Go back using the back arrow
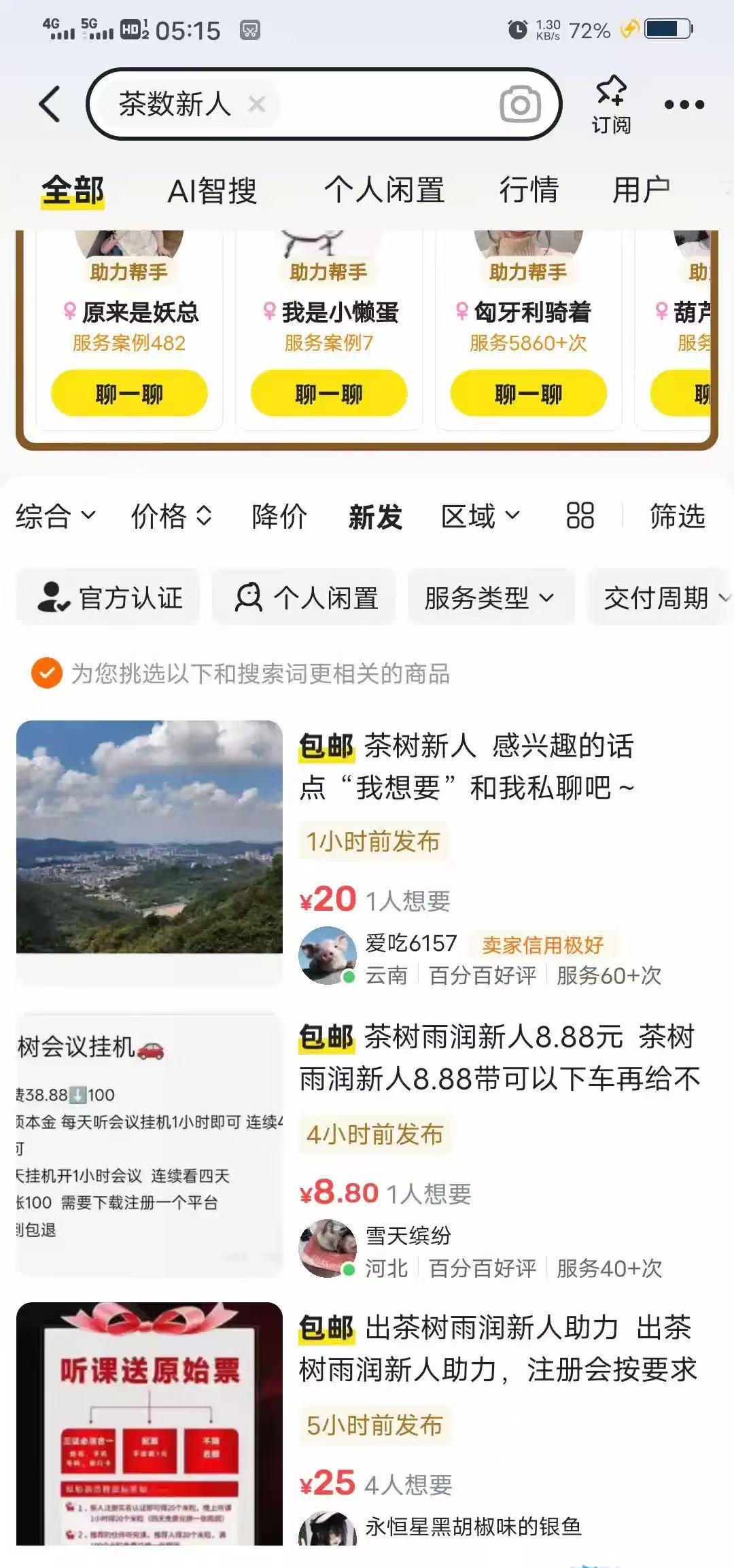This screenshot has height=1568, width=734. point(50,105)
